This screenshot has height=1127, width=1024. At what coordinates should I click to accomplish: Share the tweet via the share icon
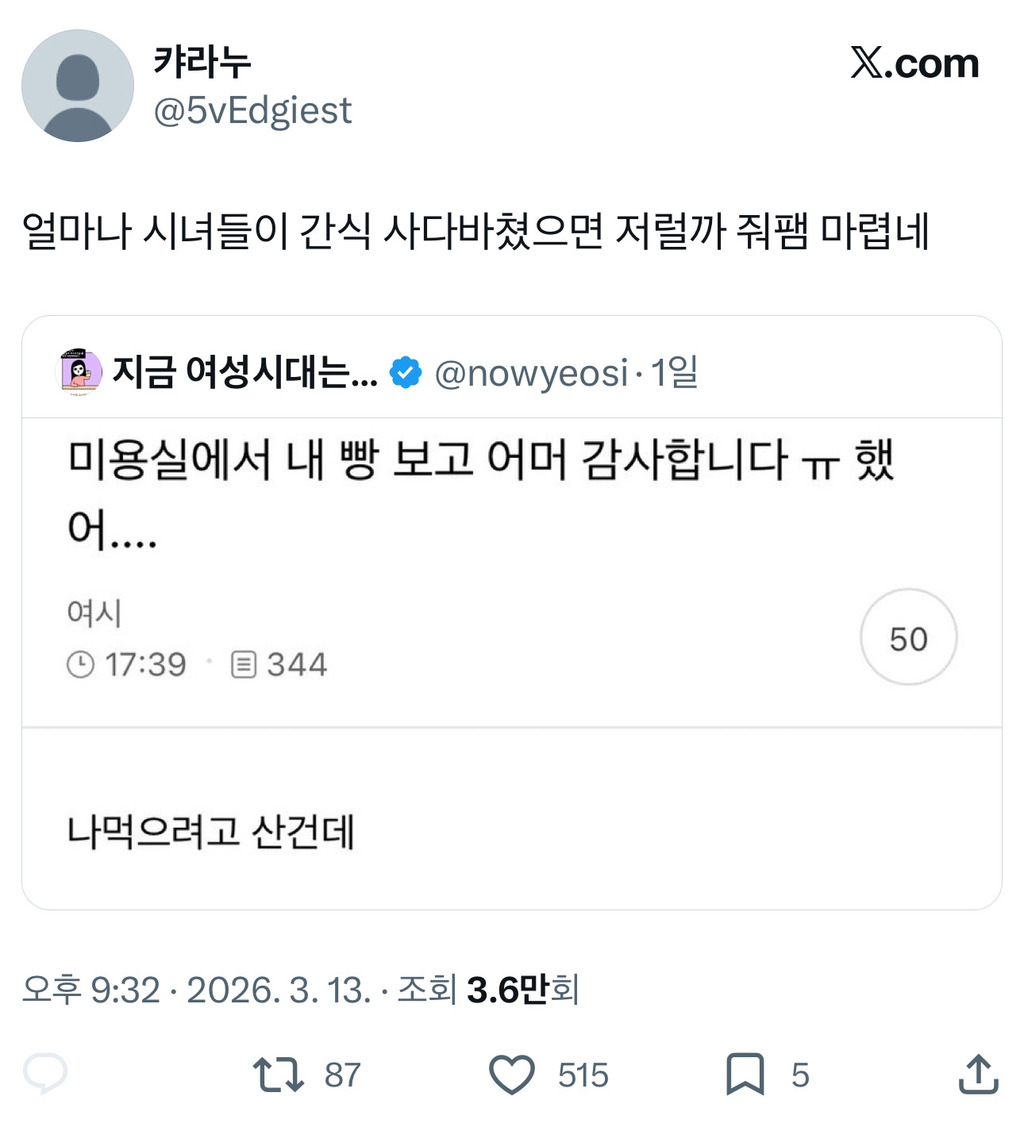(977, 1075)
